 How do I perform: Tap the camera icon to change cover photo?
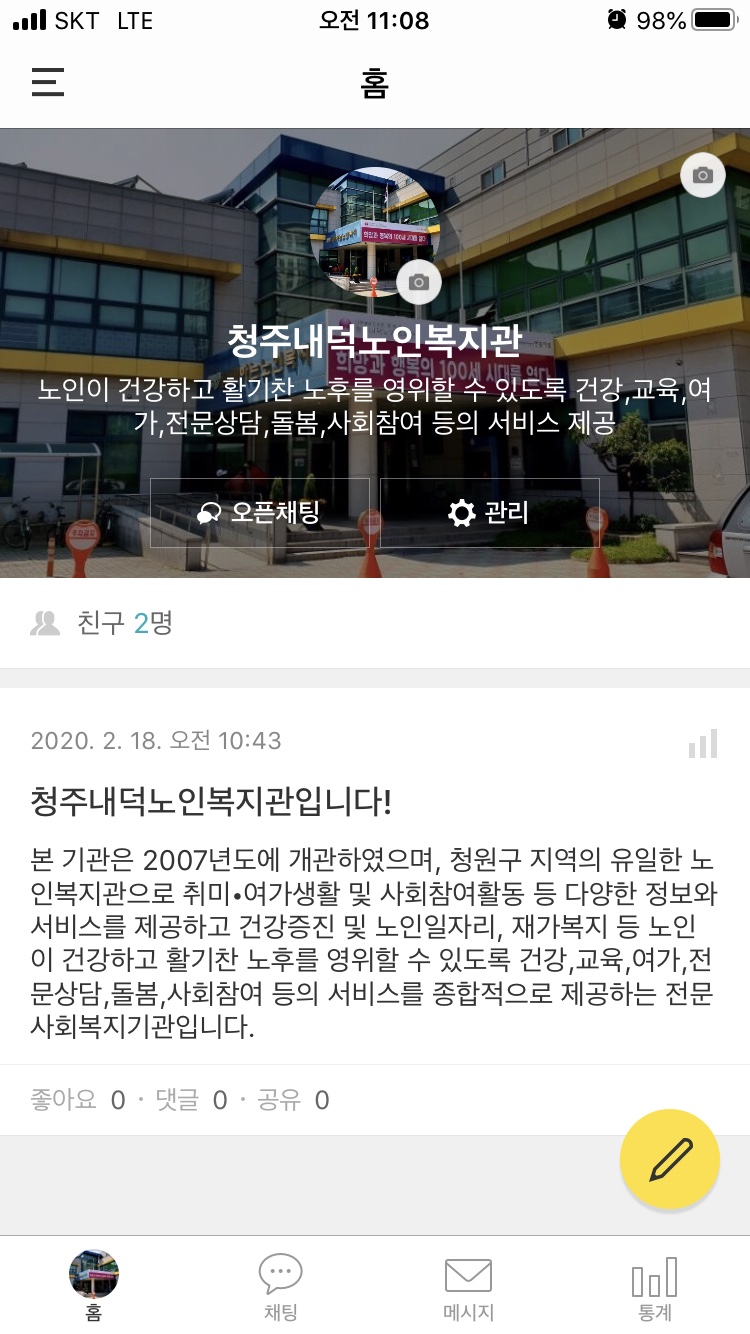coord(703,174)
